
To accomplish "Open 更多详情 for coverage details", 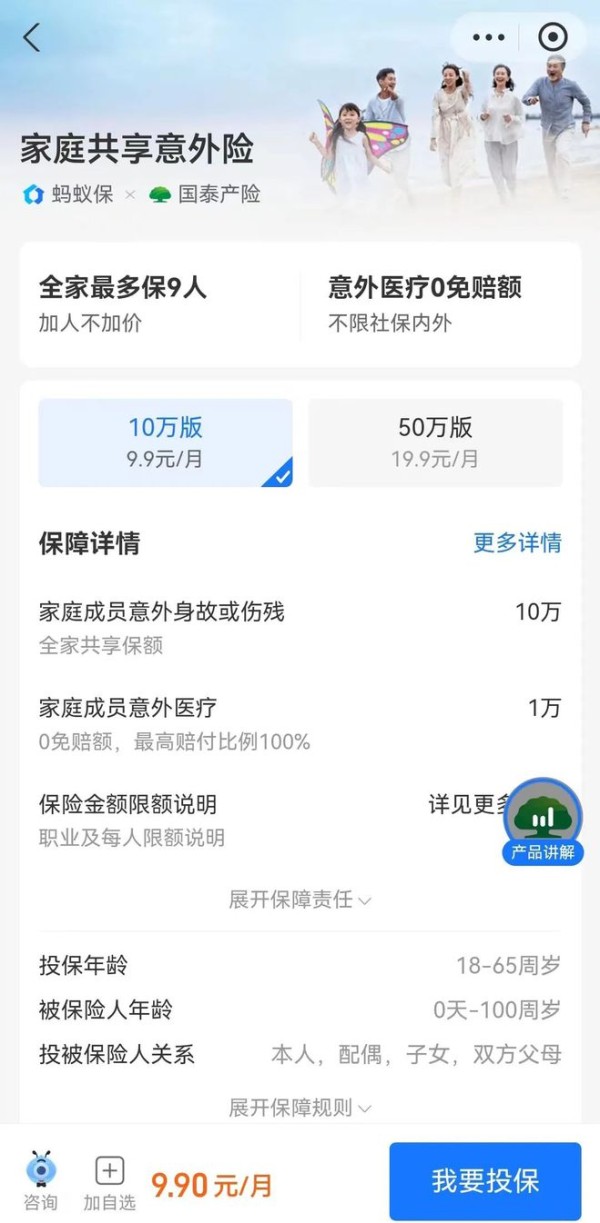I will point(517,543).
